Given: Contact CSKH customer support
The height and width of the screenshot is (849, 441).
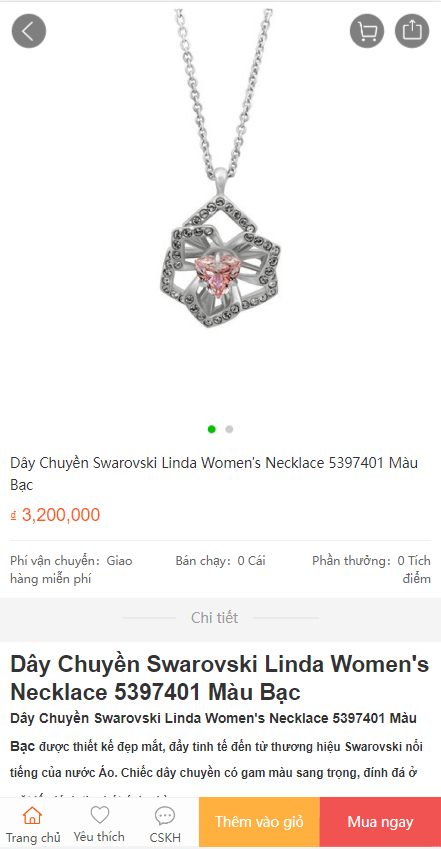Looking at the screenshot, I should 165,824.
